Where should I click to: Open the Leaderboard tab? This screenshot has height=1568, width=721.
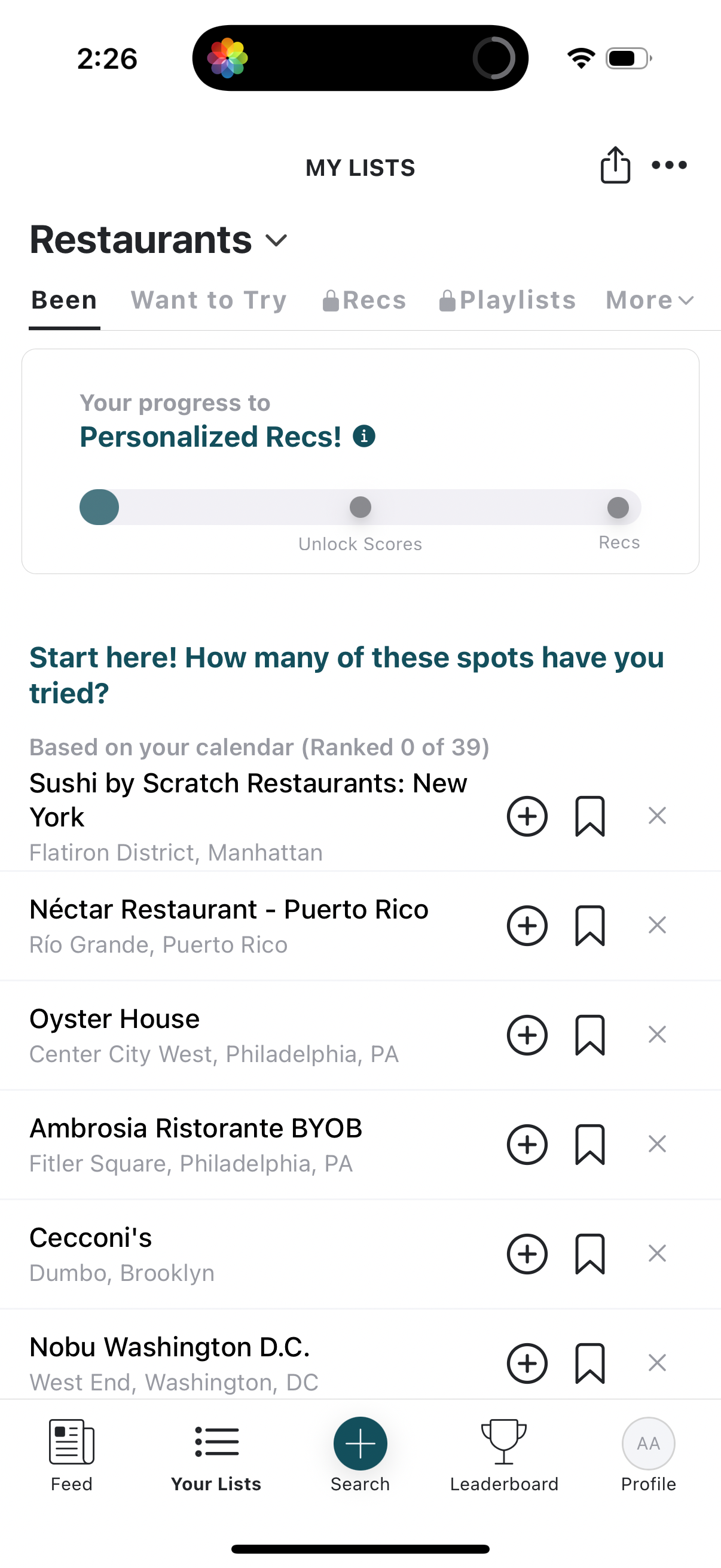504,1455
